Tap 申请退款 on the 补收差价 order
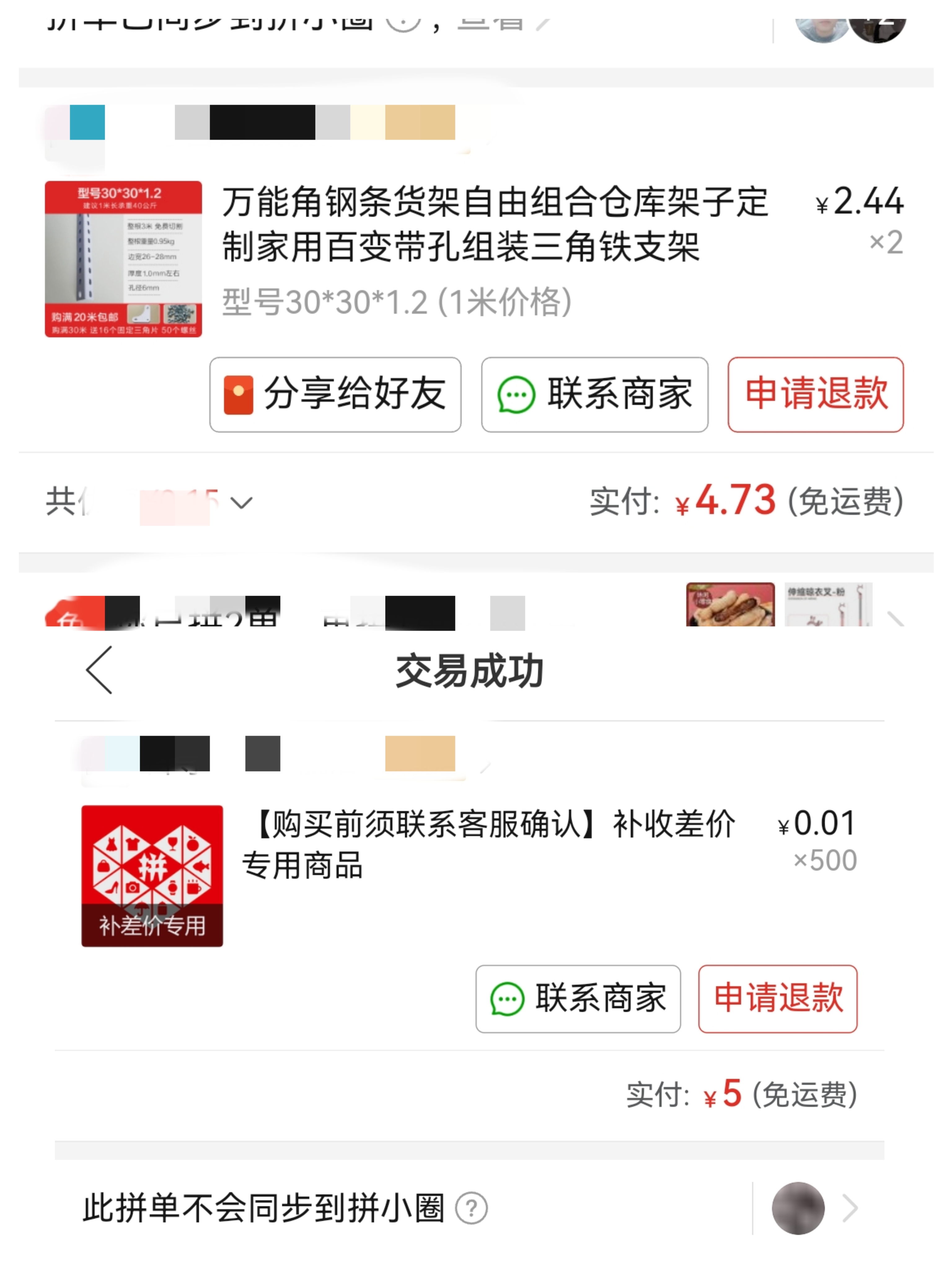The image size is (952, 1270). (x=778, y=1000)
